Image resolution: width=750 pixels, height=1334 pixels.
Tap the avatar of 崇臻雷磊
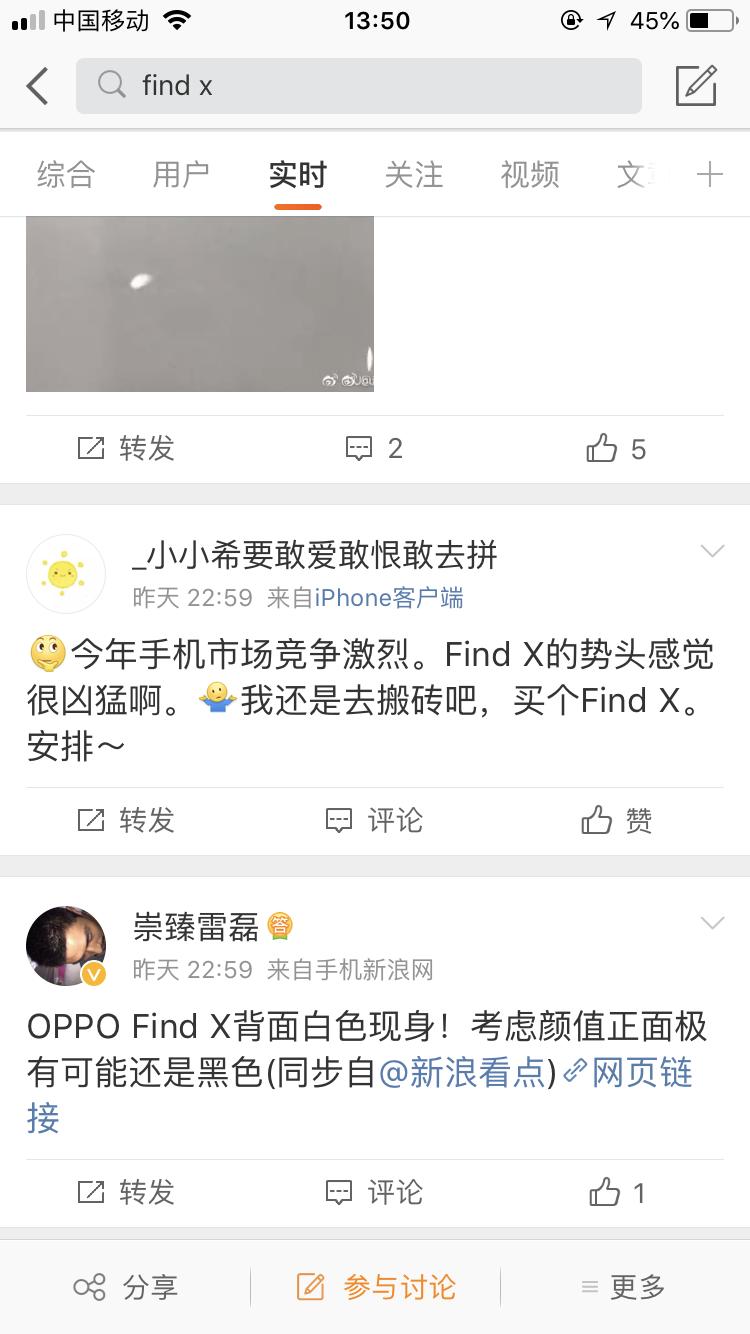click(66, 945)
